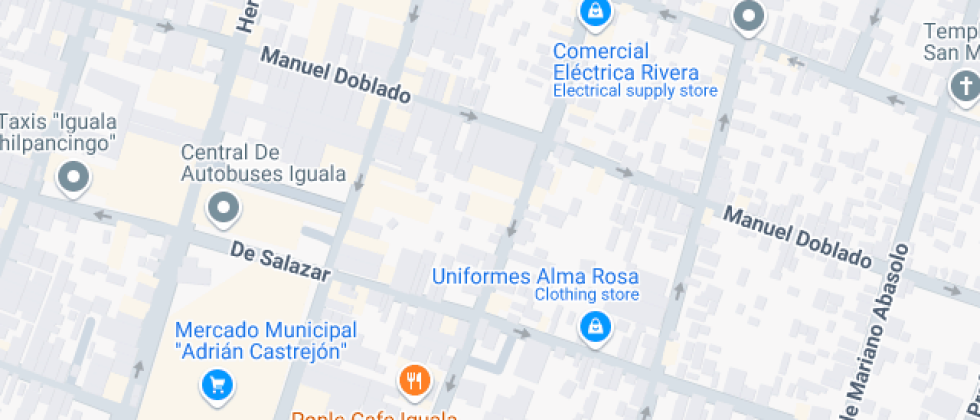Screen dimensions: 980x420
Task: Select the Comercial Eléctrica Rivera store pin
Action: 595,13
